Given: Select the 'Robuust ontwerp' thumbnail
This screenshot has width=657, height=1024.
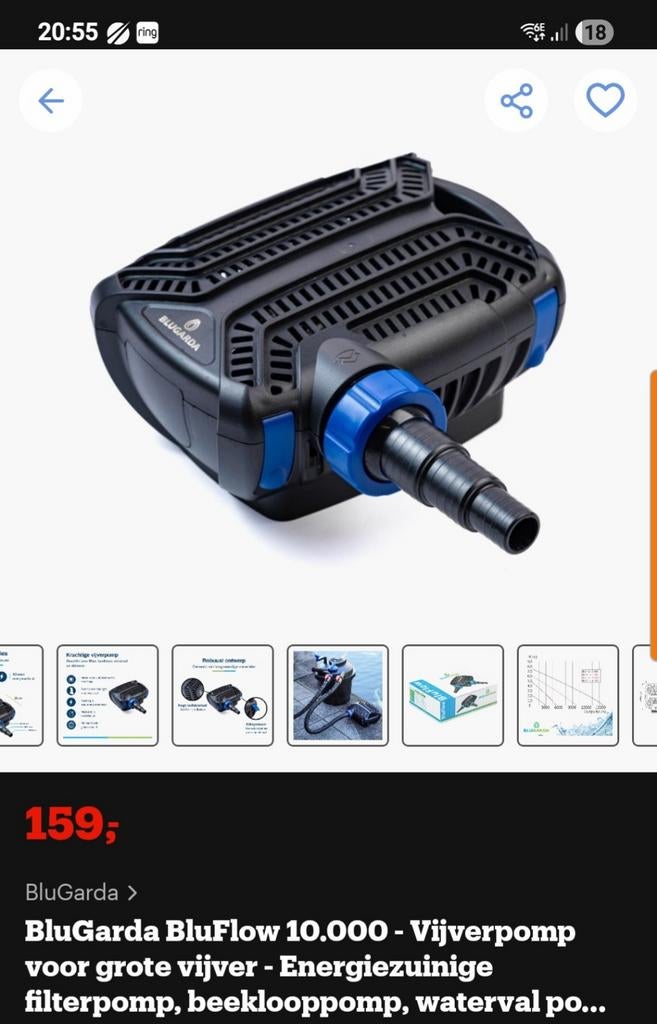Looking at the screenshot, I should point(223,695).
